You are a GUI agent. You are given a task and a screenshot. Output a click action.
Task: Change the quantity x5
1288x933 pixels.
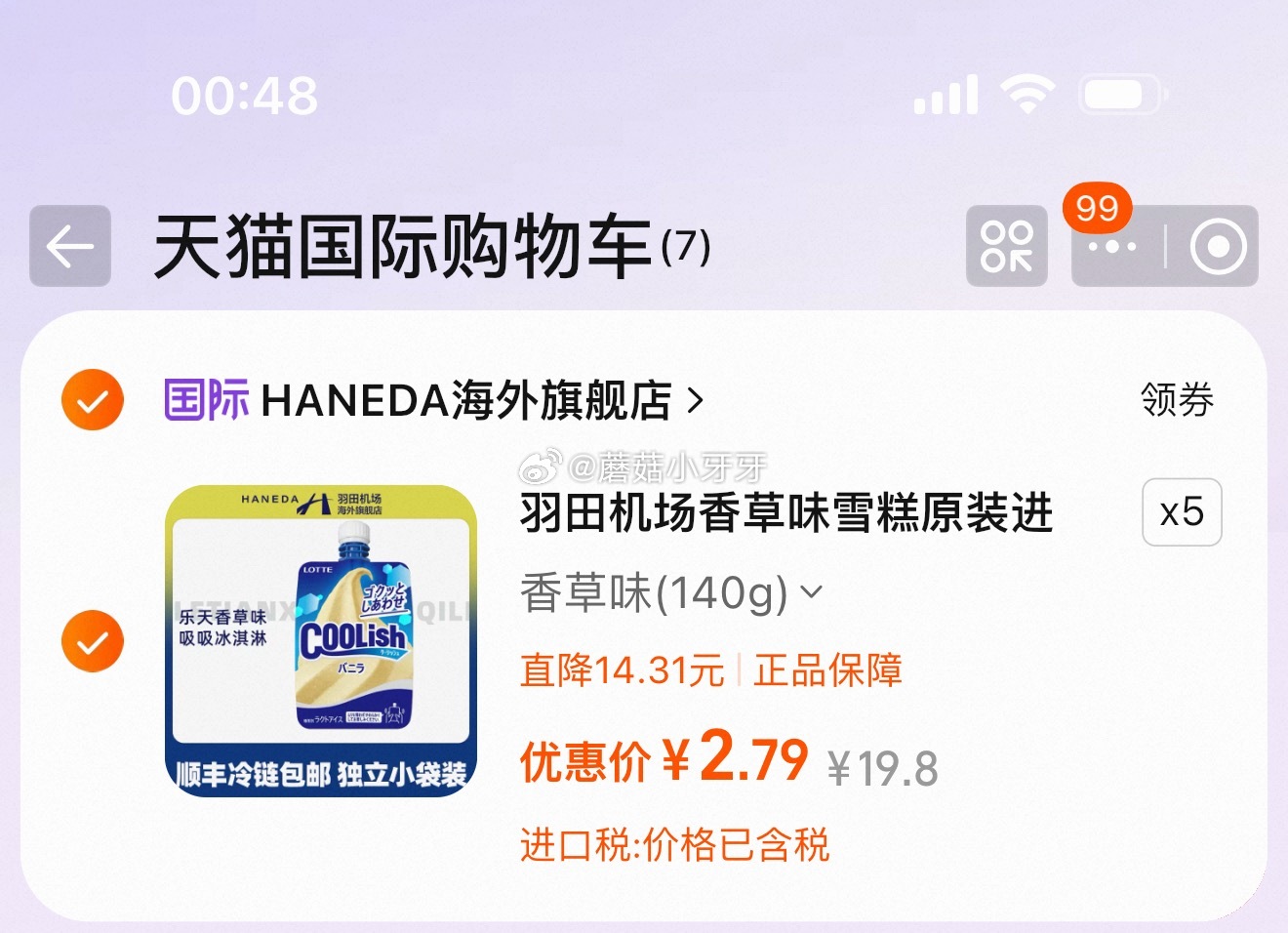click(x=1182, y=512)
